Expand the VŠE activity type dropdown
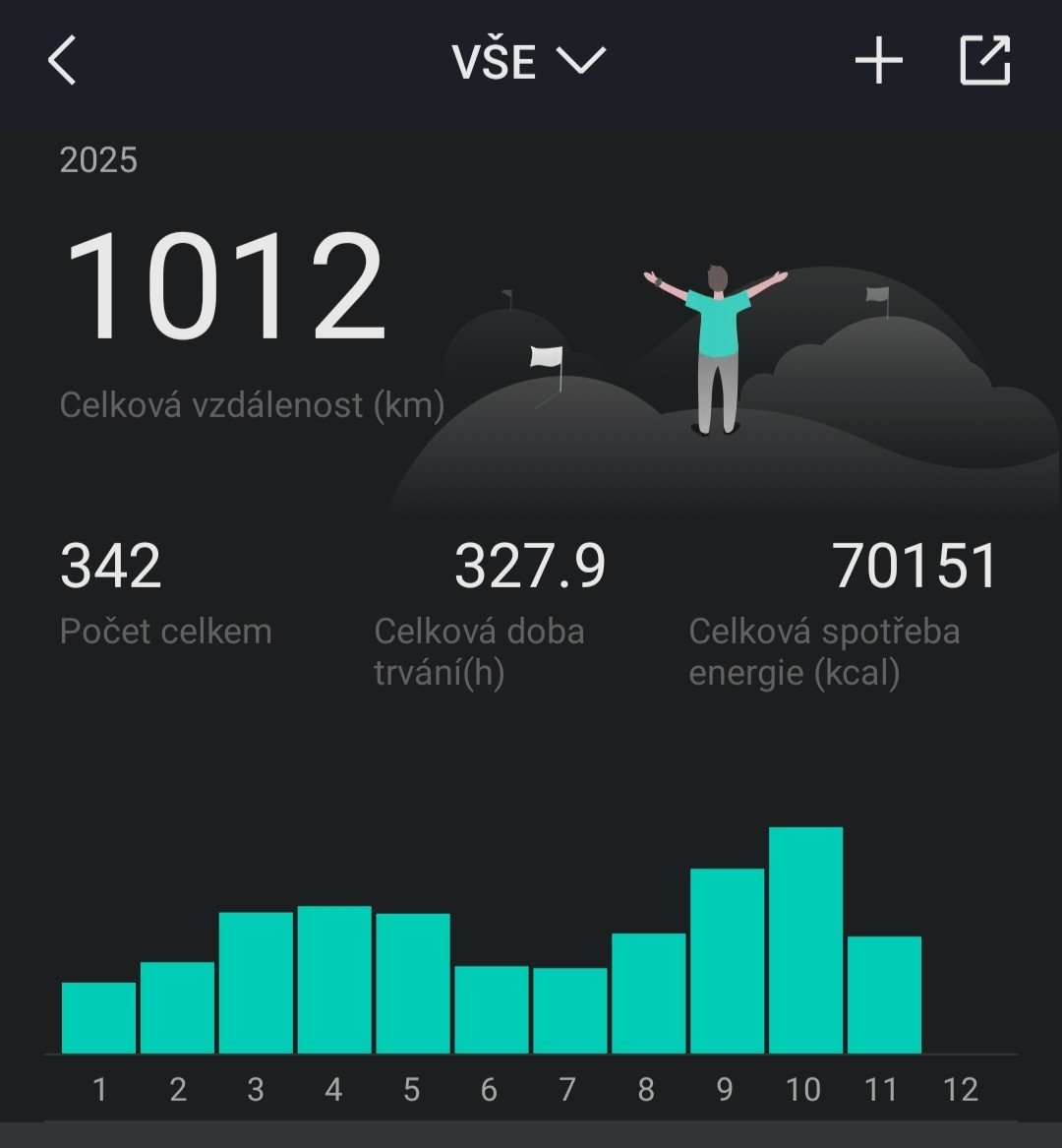The height and width of the screenshot is (1148, 1062). 529,62
